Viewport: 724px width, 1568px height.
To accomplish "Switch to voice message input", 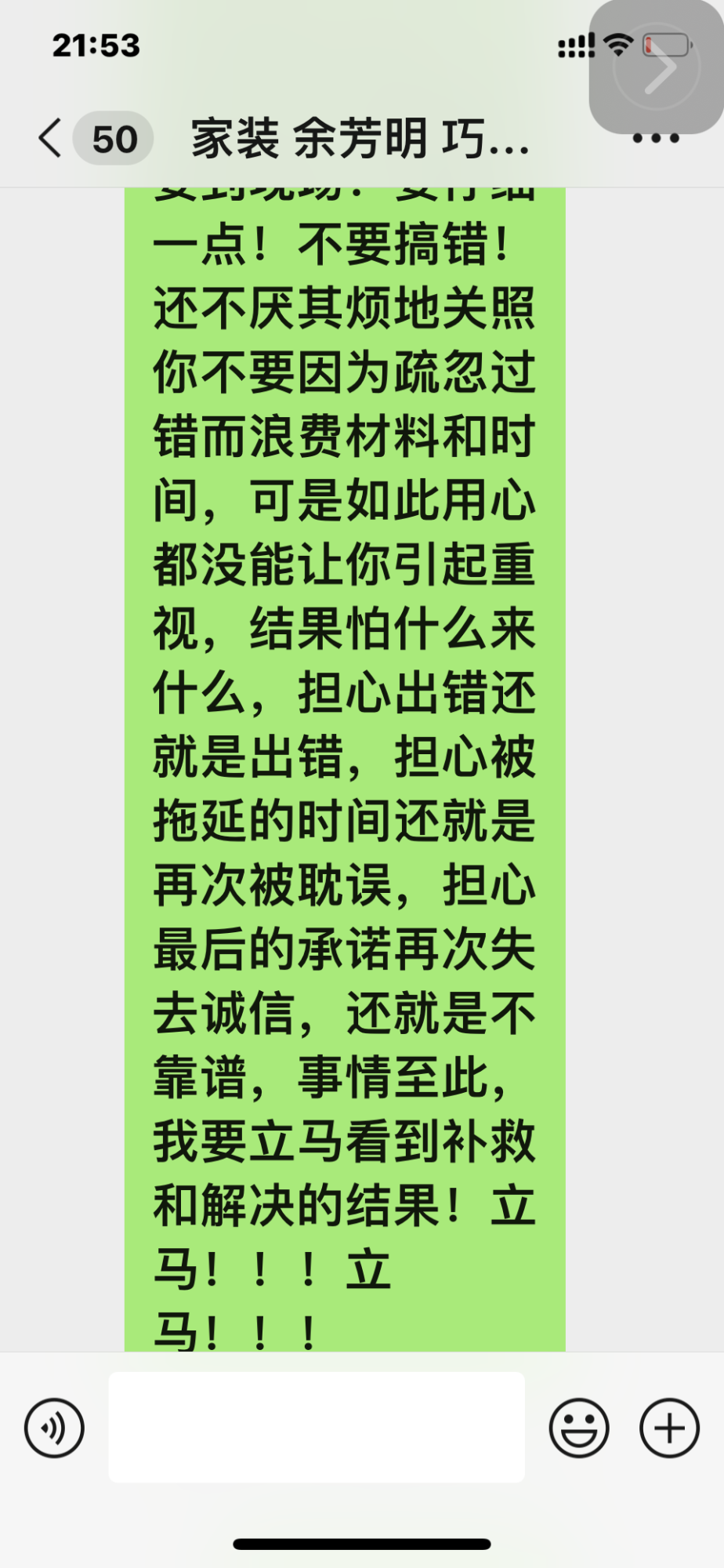I will coord(54,1428).
